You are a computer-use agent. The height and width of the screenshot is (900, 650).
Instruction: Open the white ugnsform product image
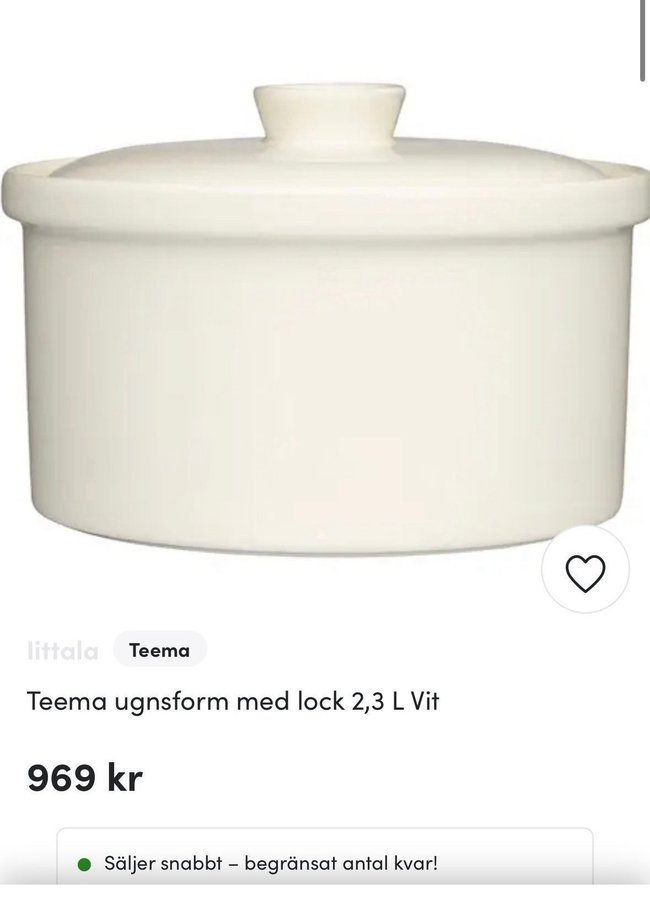point(320,320)
